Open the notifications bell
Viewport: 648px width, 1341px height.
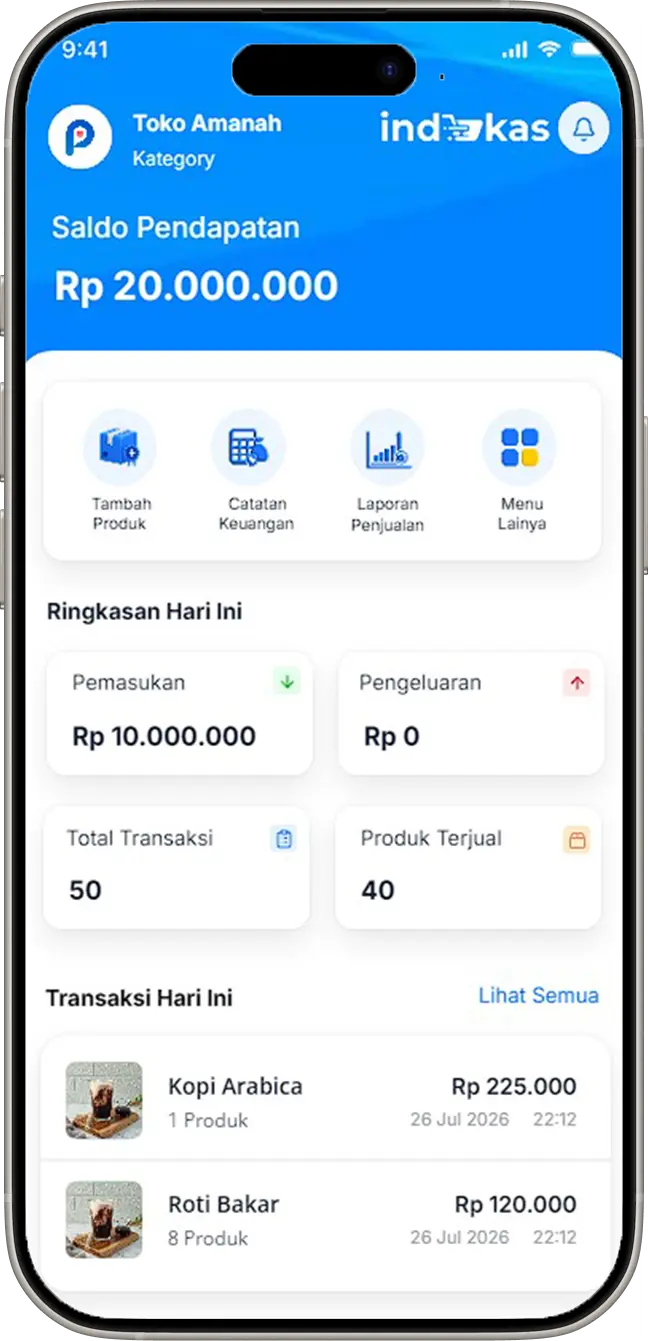pyautogui.click(x=583, y=129)
